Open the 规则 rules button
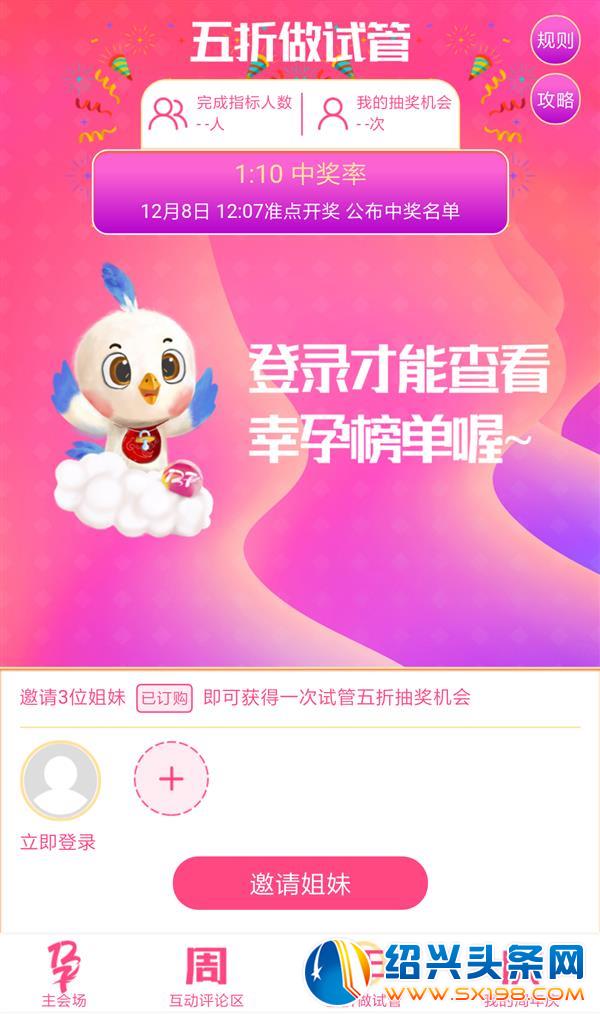This screenshot has width=600, height=1014. pyautogui.click(x=555, y=41)
